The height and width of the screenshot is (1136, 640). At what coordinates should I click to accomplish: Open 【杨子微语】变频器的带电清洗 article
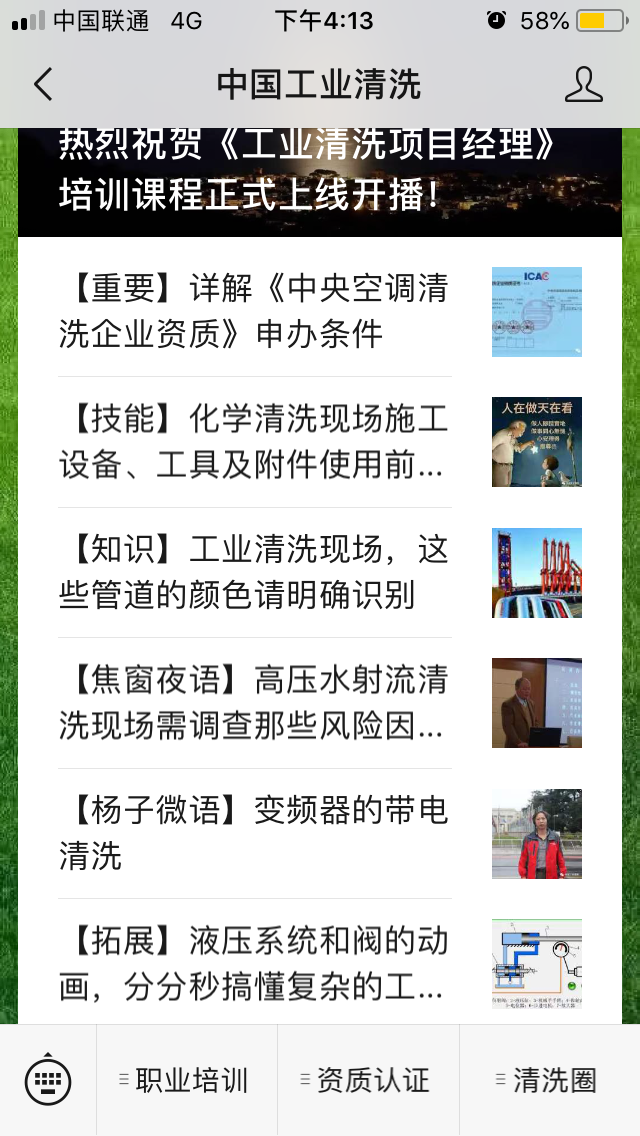pos(254,833)
